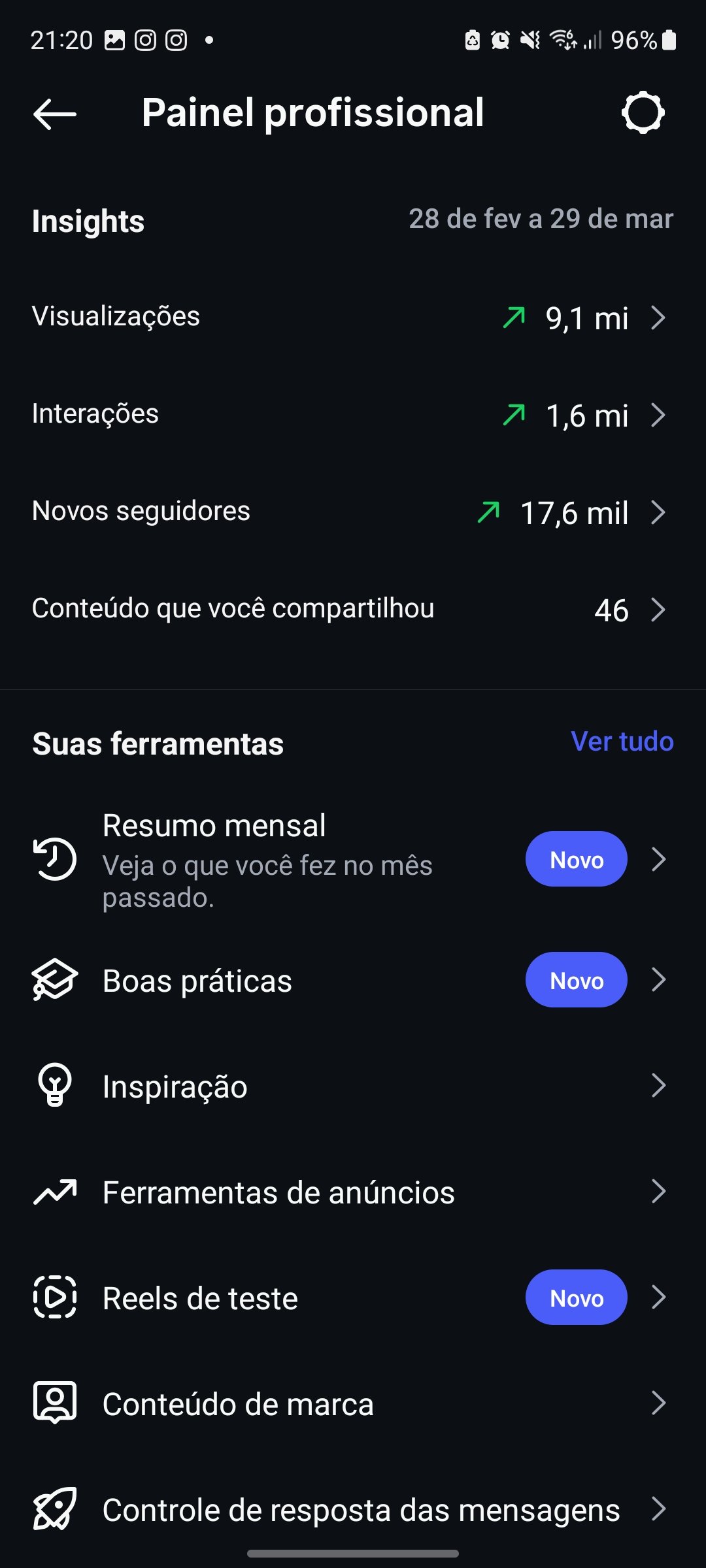Open the settings gear icon
Screen dimensions: 706x1568
point(643,113)
